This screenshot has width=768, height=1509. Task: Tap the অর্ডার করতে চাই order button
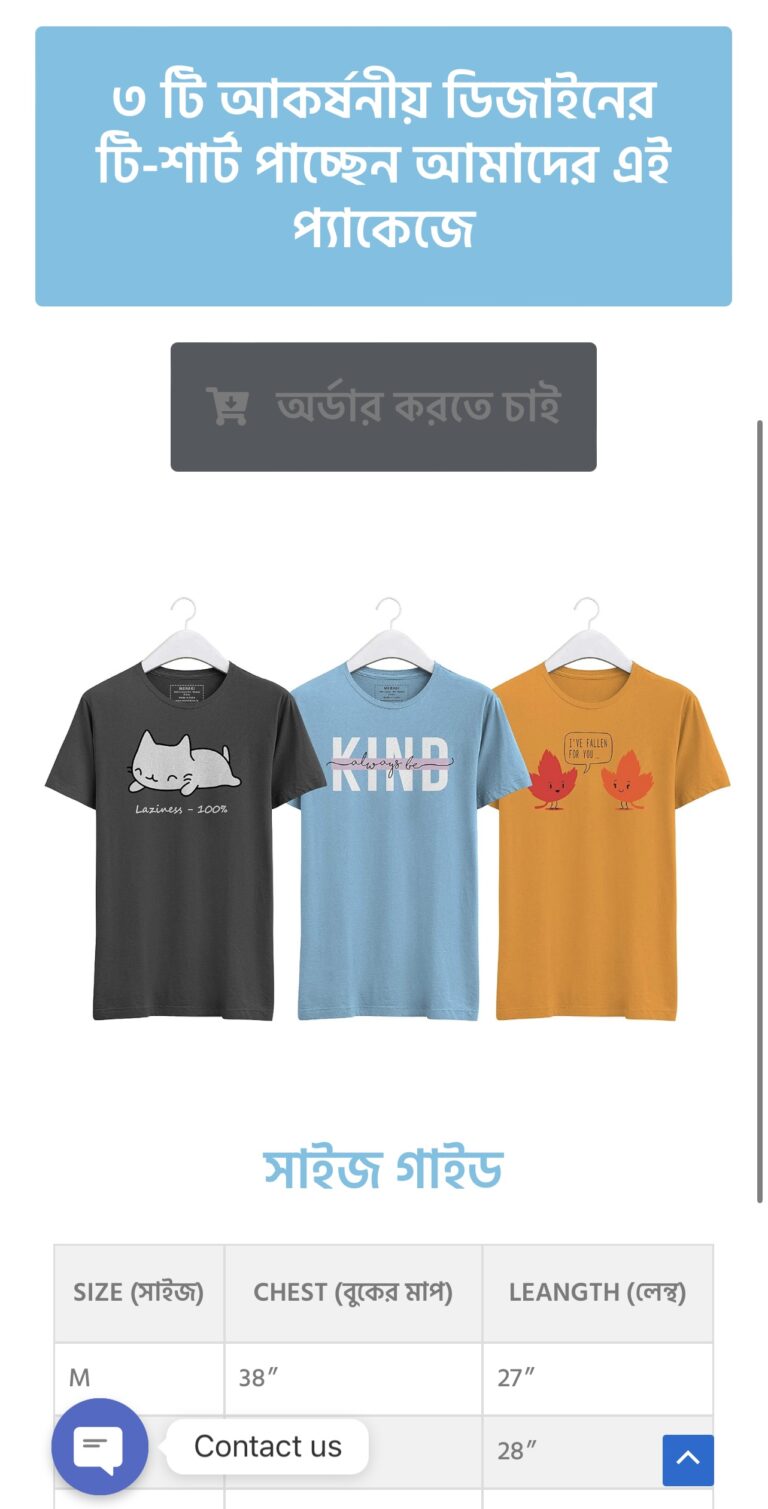coord(383,407)
